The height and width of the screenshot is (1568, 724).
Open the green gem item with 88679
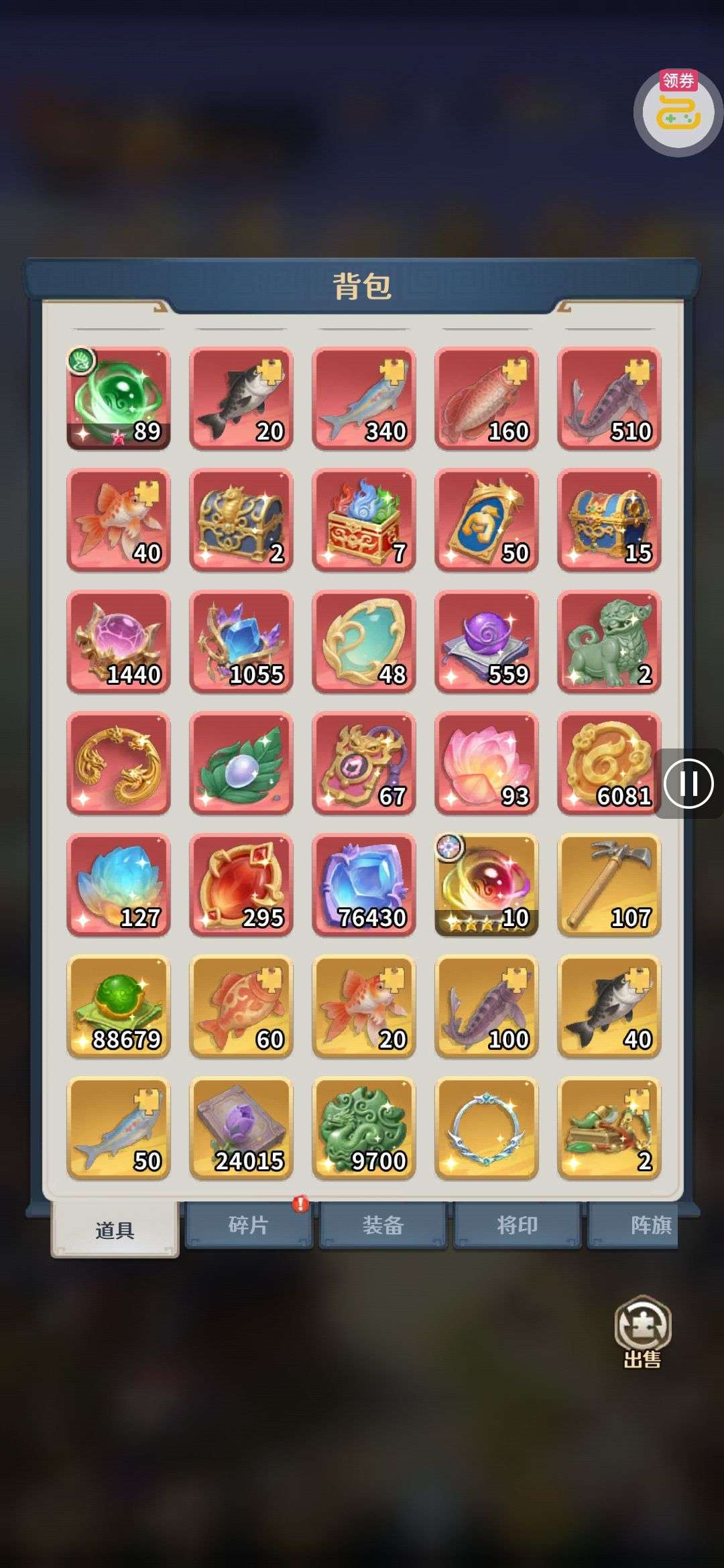119,1006
